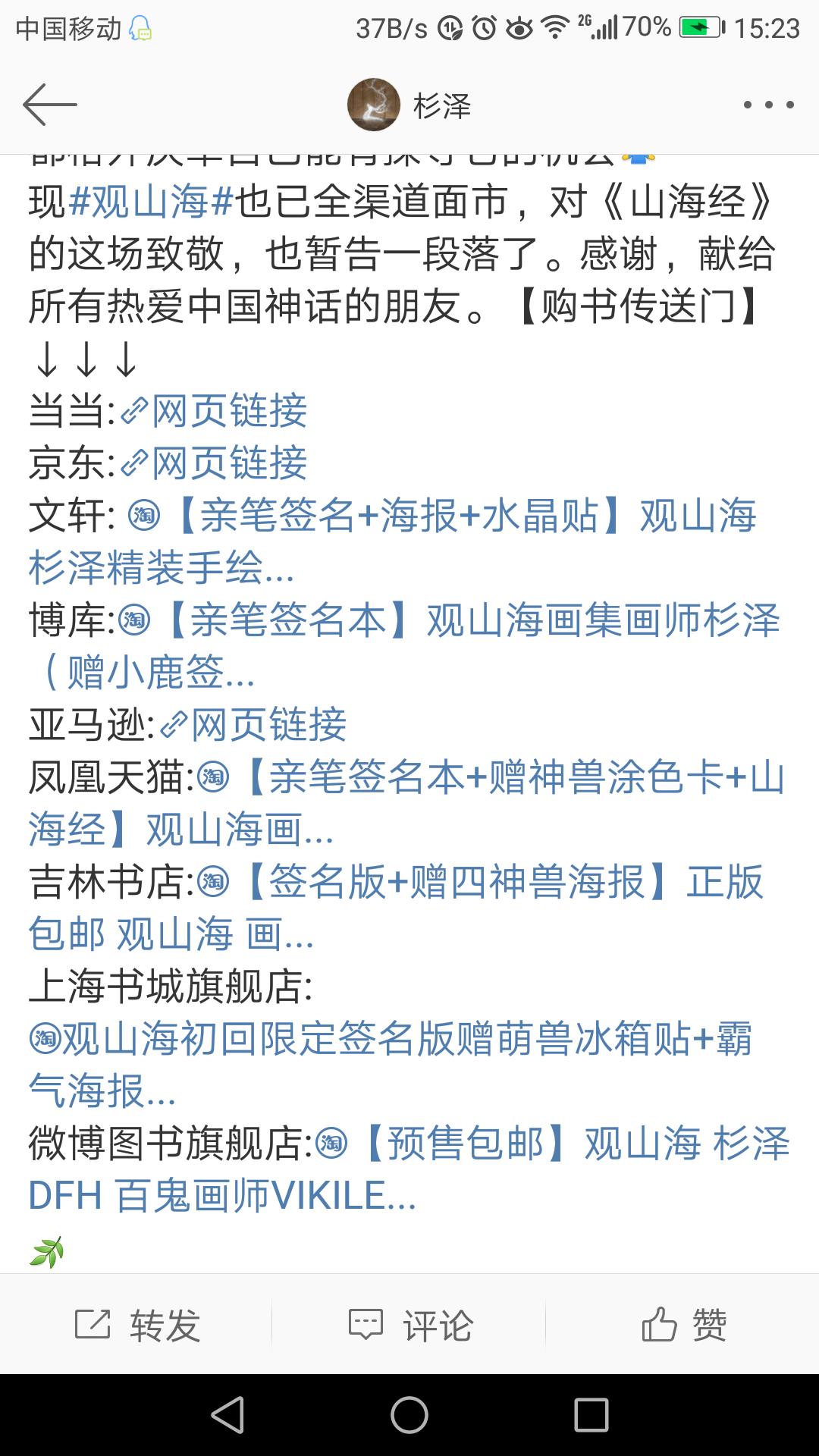Like this post with 赞
Viewport: 819px width, 1456px height.
[x=683, y=1325]
